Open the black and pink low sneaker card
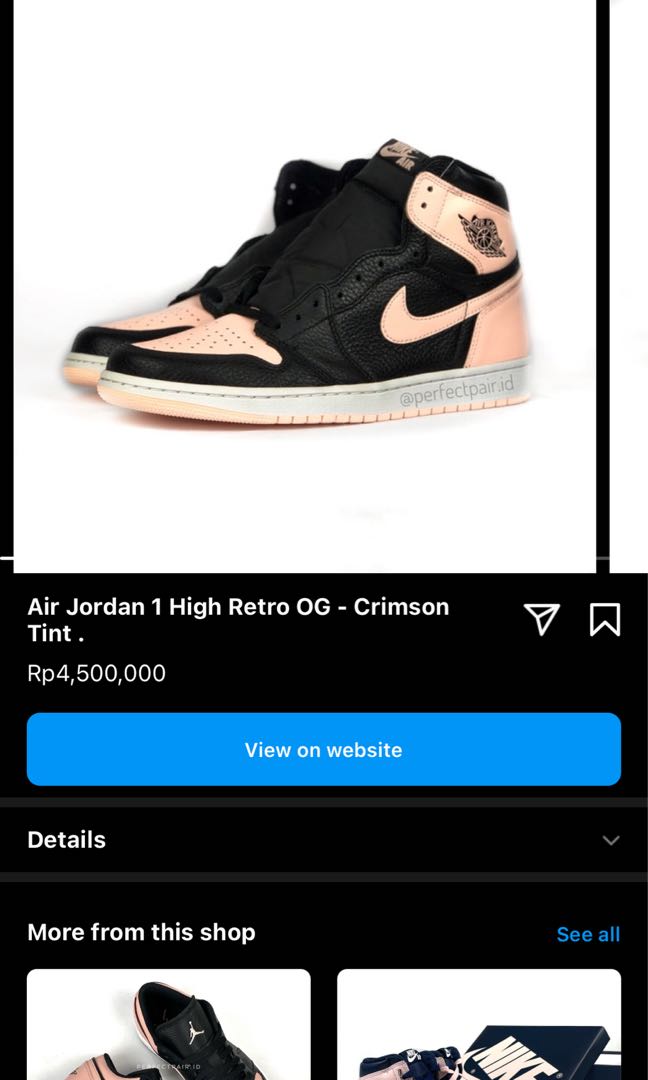The height and width of the screenshot is (1080, 648). coord(168,1025)
